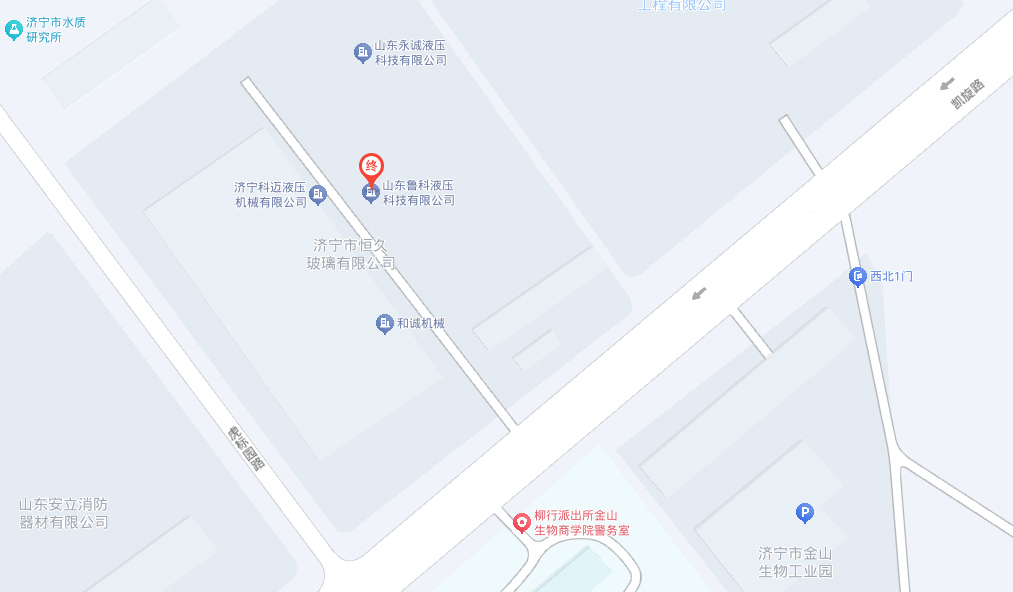The height and width of the screenshot is (592, 1013).
Task: Select the 山东永诚液压科技有限公司 marker
Action: 363,52
